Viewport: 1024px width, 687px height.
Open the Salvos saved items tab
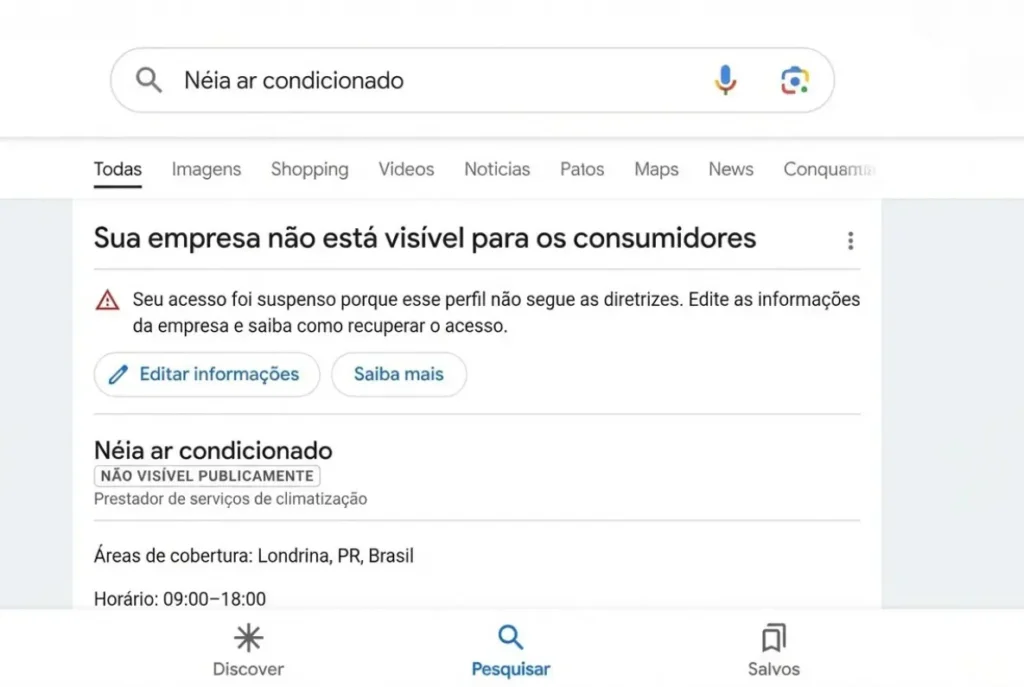(773, 651)
